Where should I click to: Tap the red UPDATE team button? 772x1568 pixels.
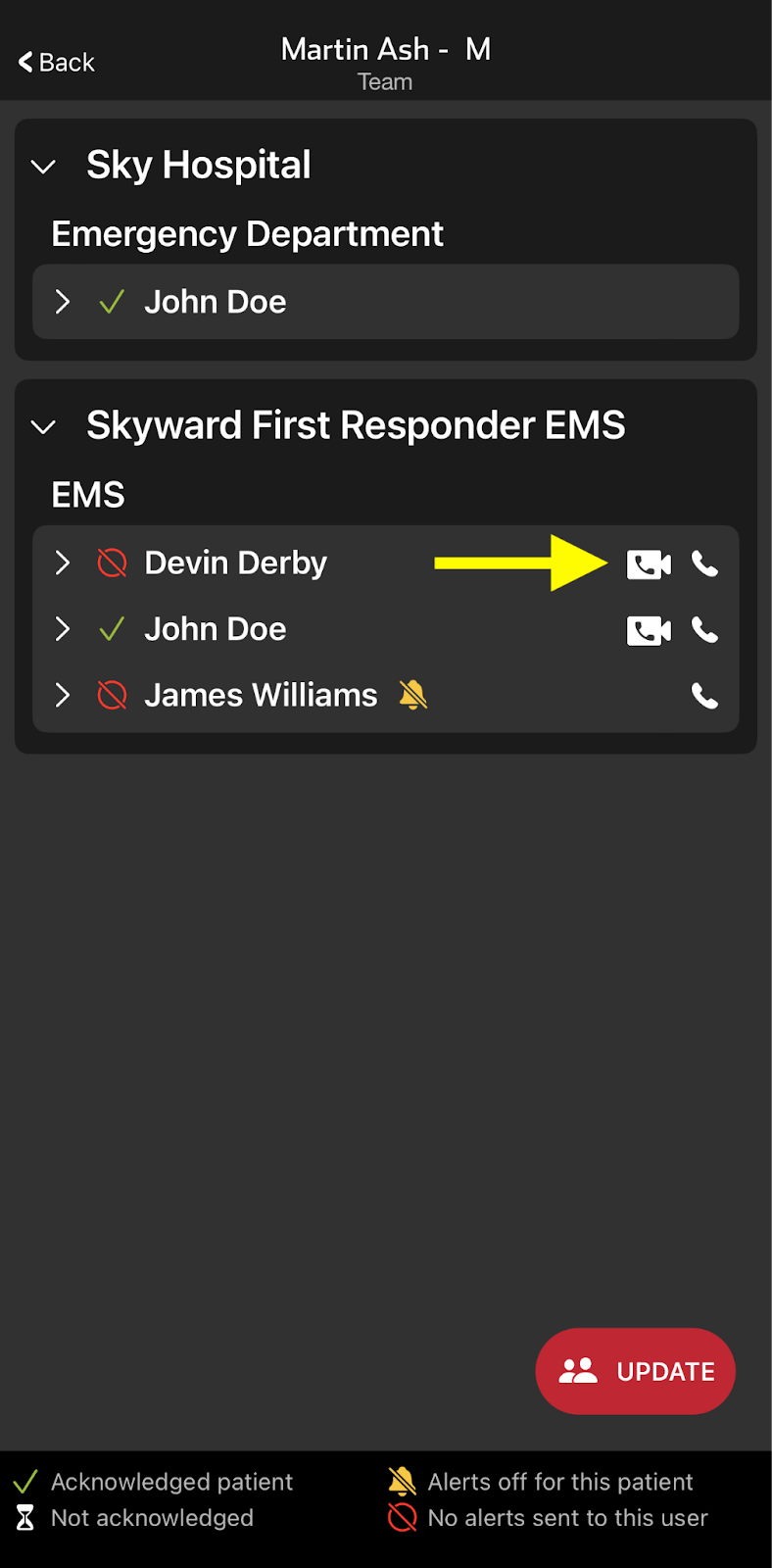(x=636, y=1371)
